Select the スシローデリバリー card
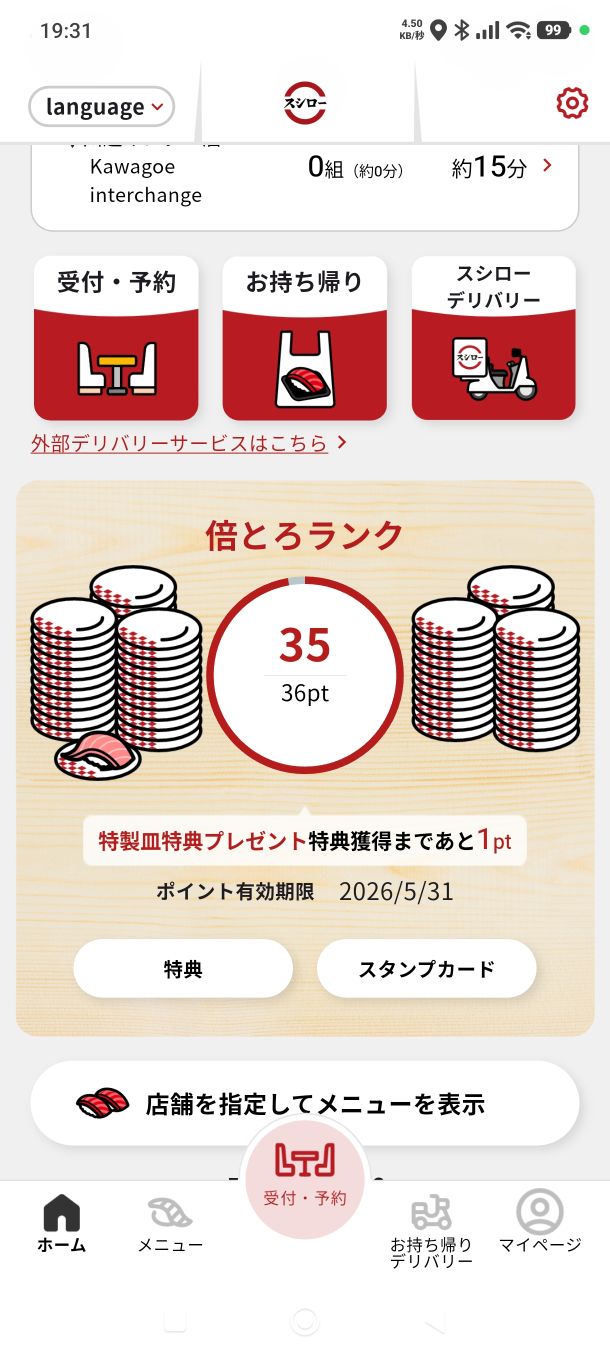Viewport: 610px width, 1356px height. point(493,338)
